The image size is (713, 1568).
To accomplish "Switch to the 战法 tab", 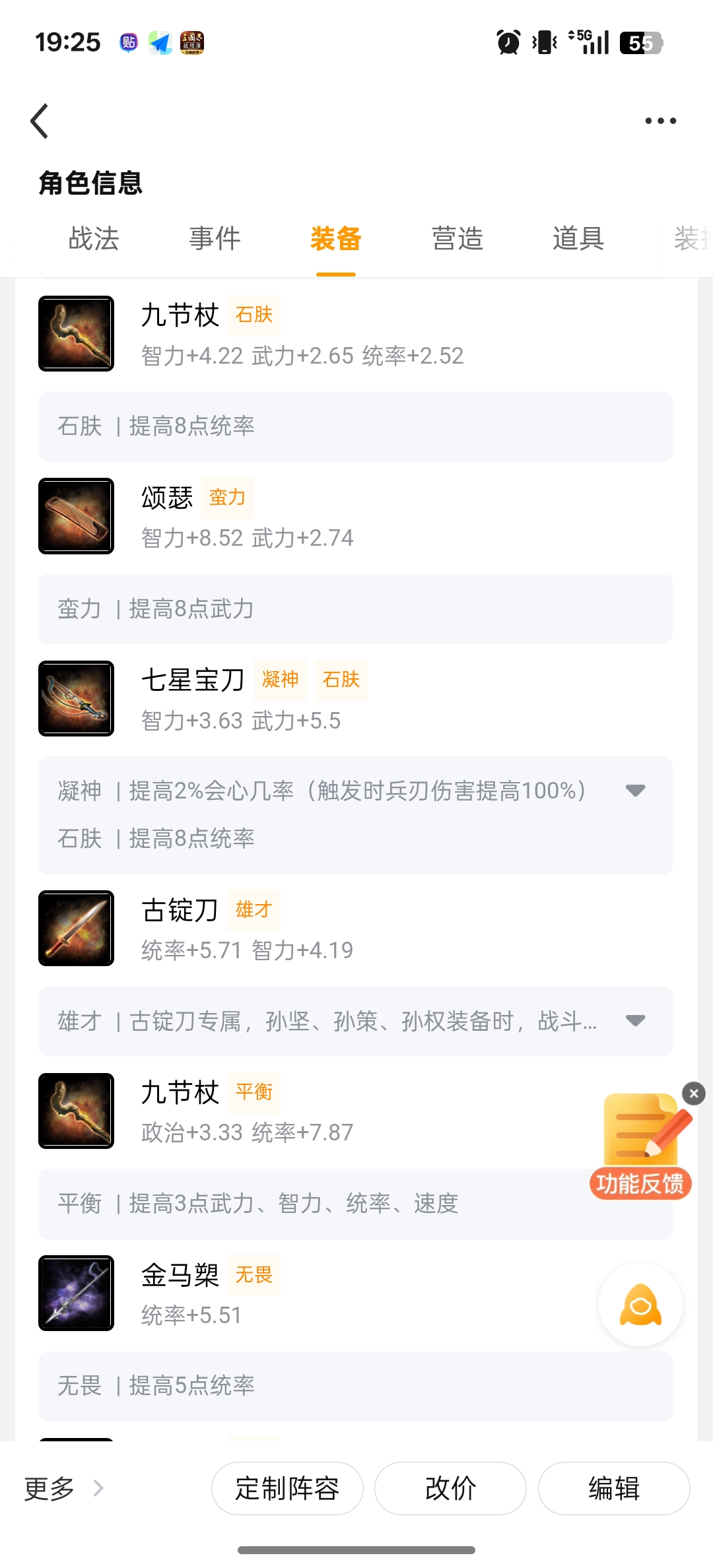I will tap(94, 239).
